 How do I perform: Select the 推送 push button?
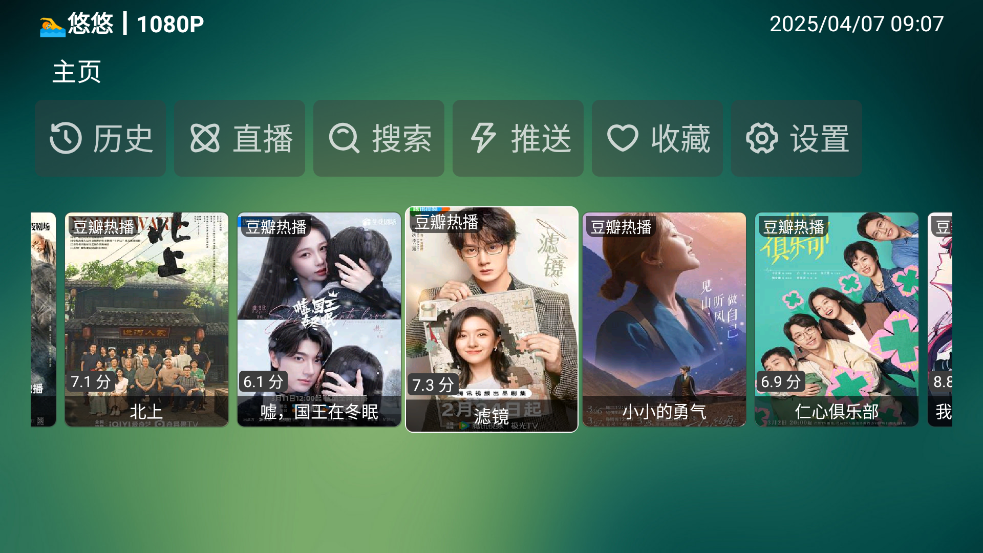coord(518,138)
